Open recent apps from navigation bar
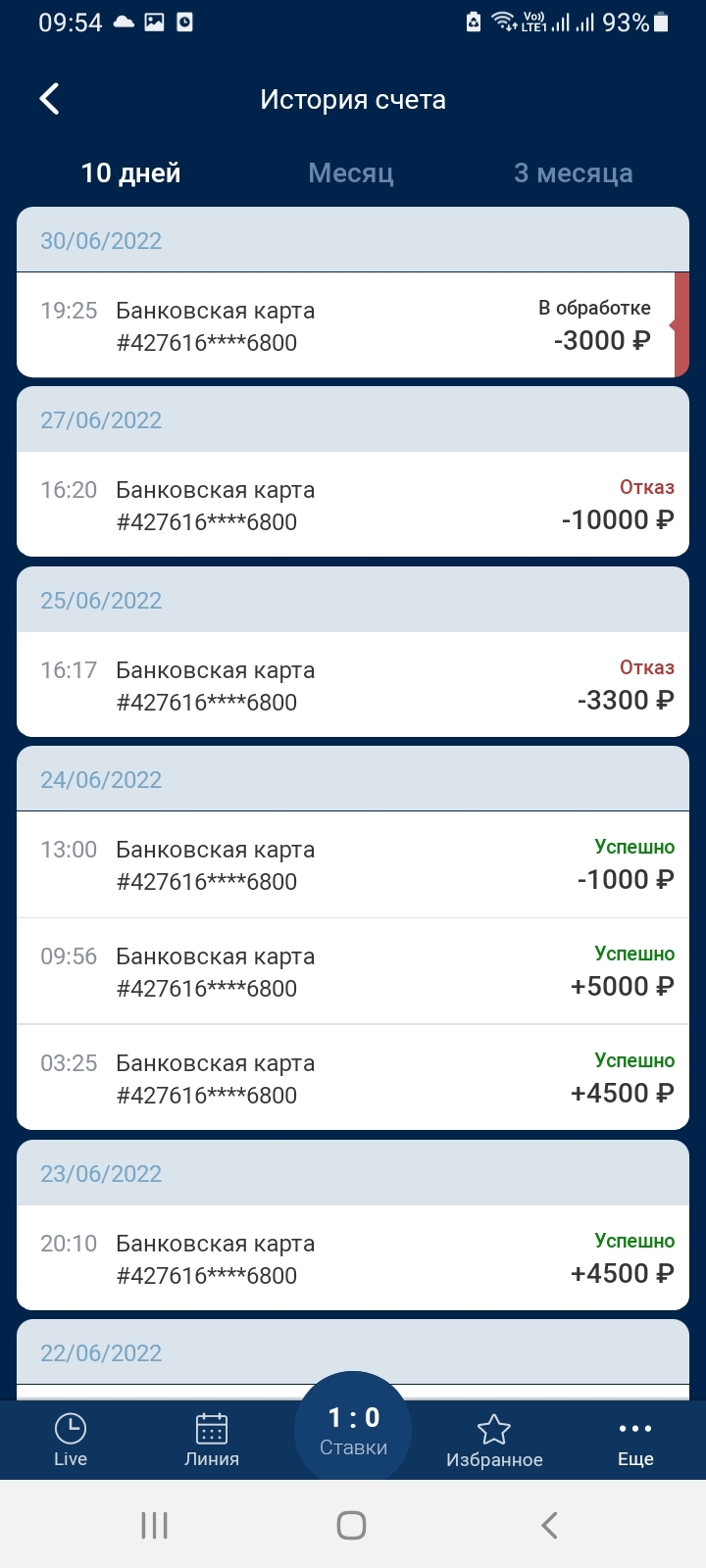 [155, 1525]
